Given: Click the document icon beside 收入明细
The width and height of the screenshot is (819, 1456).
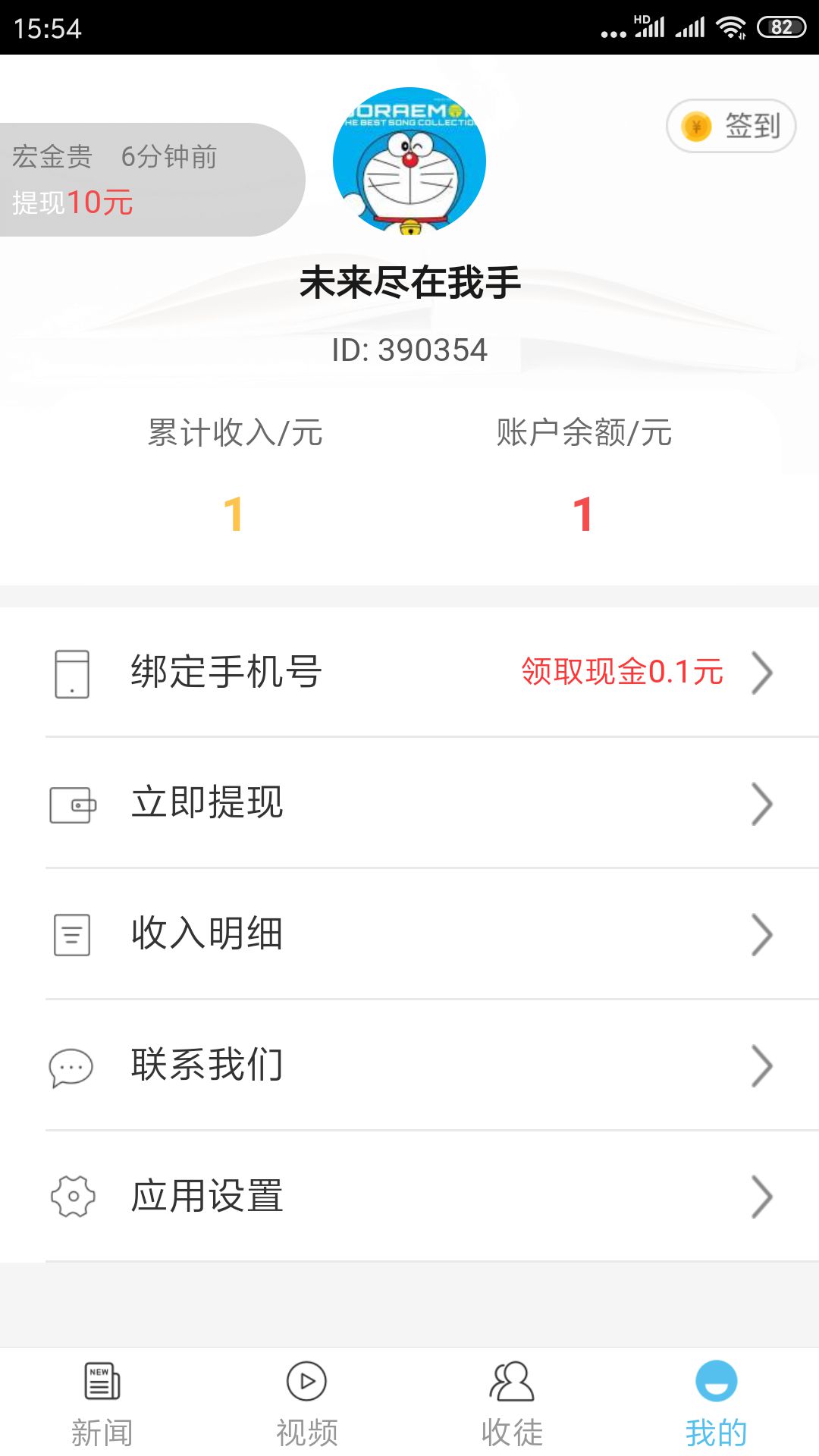Looking at the screenshot, I should point(71,935).
